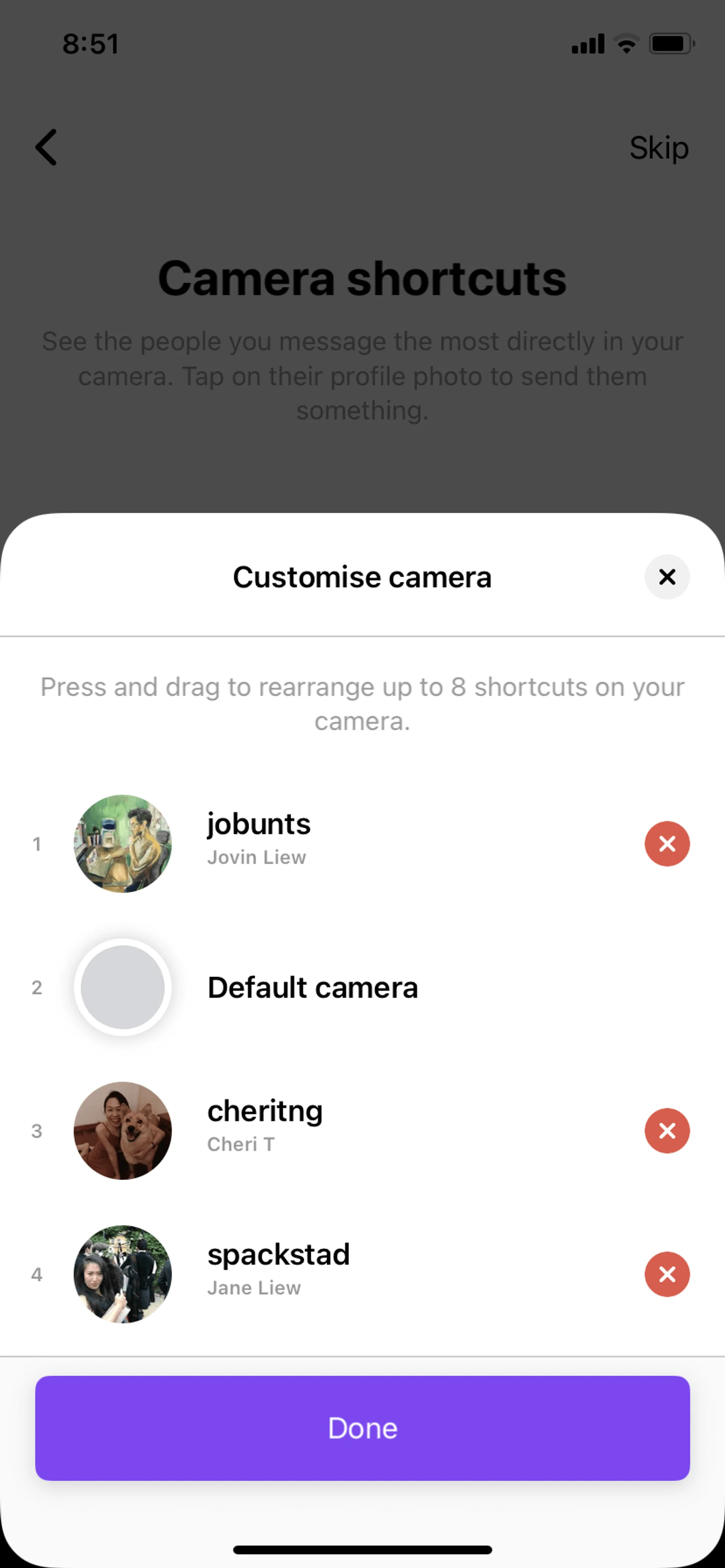Skip the camera shortcuts setup
The width and height of the screenshot is (725, 1568).
[x=659, y=148]
